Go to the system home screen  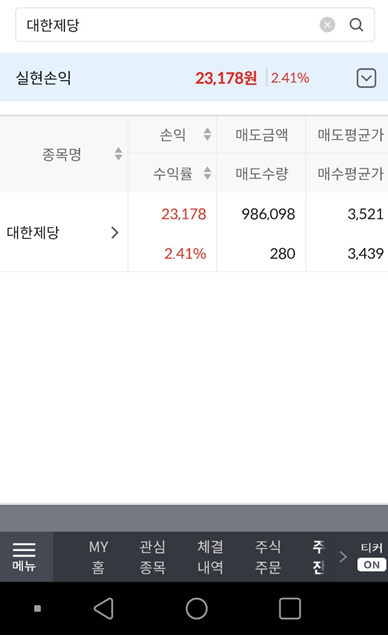(197, 608)
